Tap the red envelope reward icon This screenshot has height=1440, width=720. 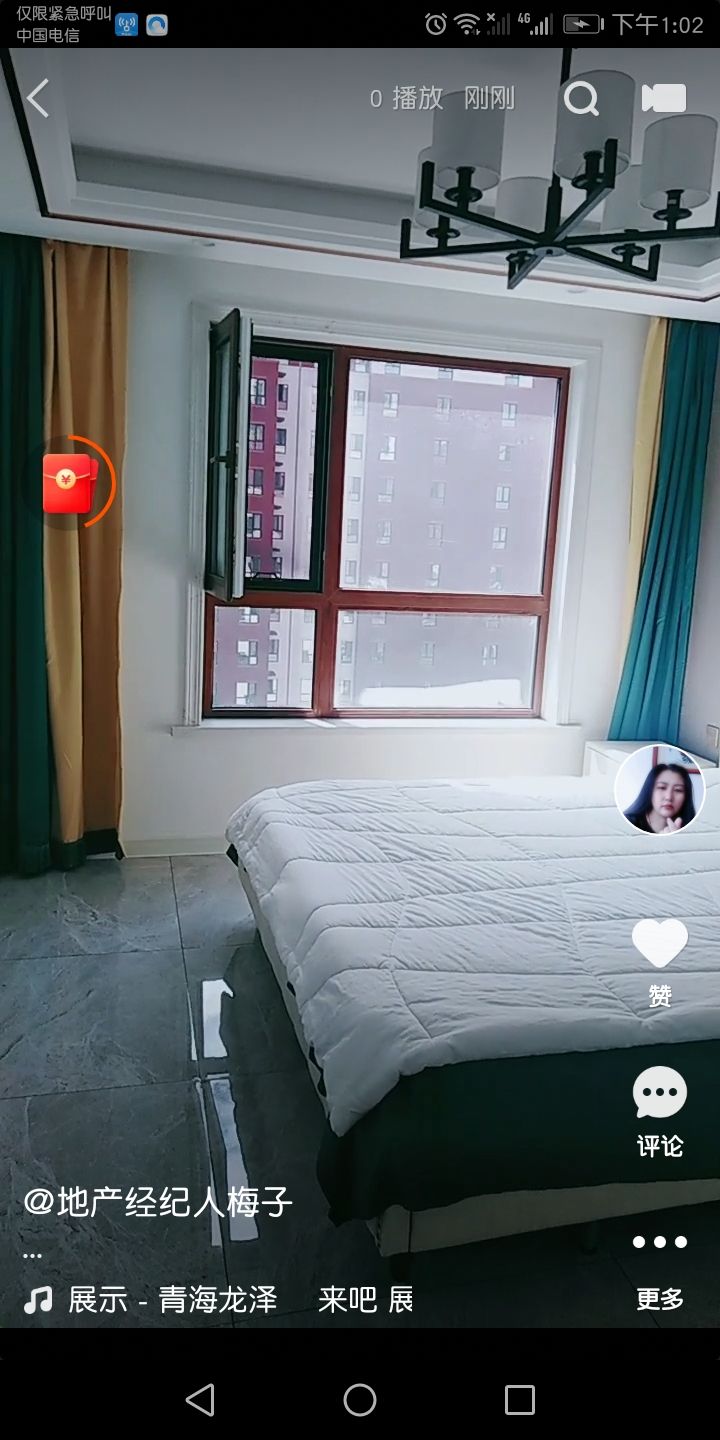68,483
